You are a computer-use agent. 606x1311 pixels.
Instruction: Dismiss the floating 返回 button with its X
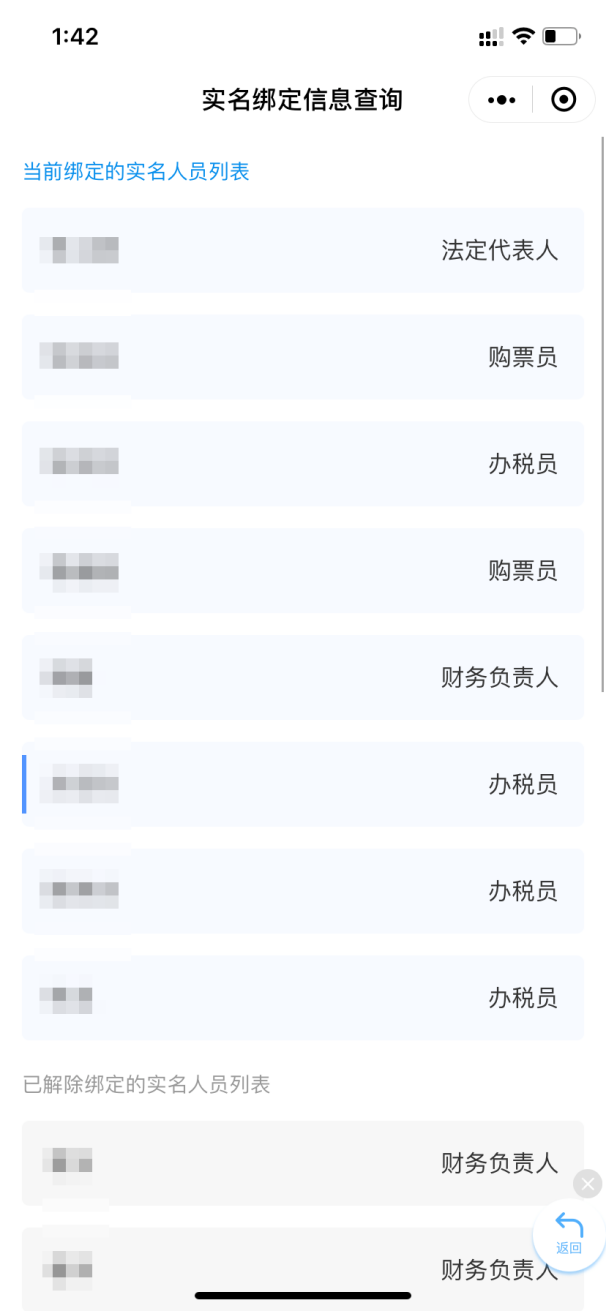click(588, 1184)
